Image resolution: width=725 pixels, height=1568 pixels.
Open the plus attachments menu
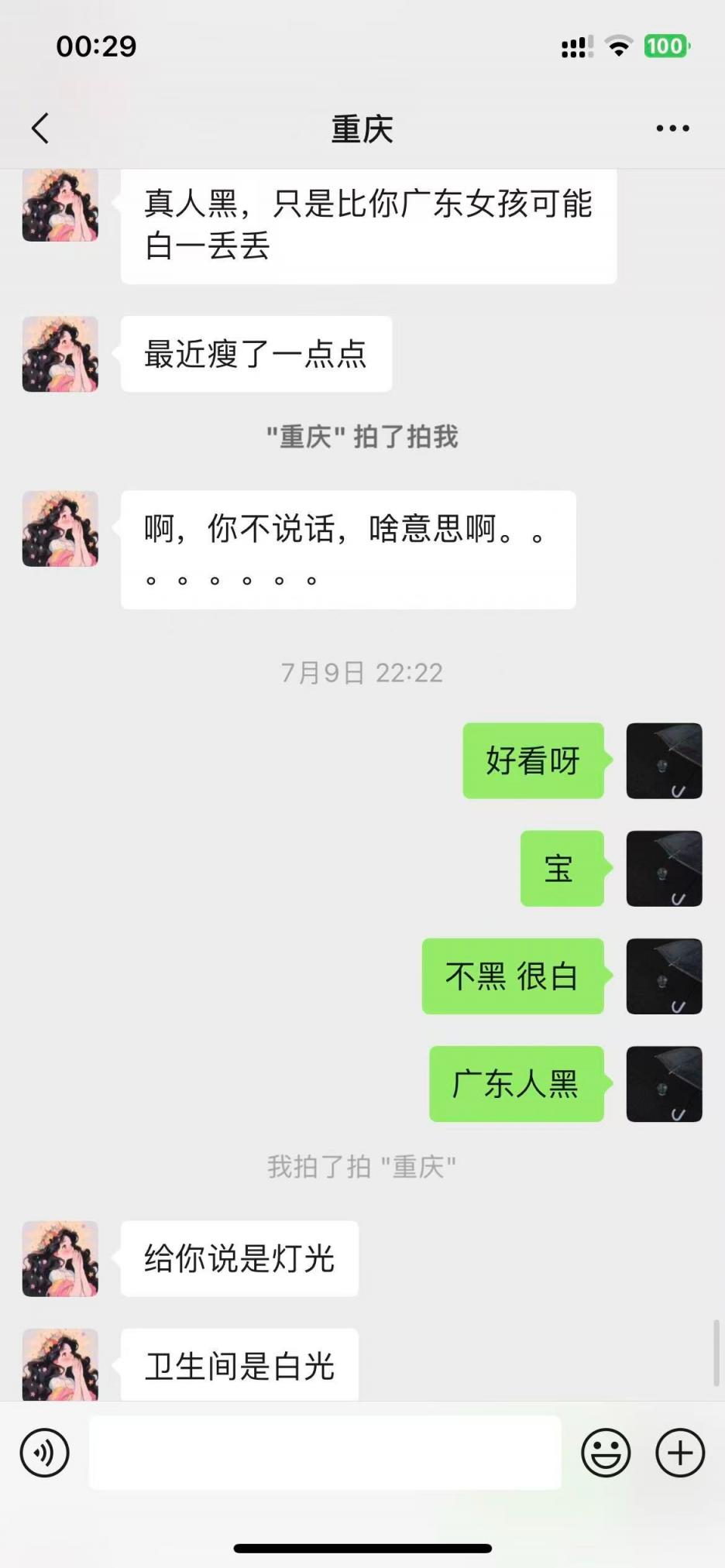(x=680, y=1453)
